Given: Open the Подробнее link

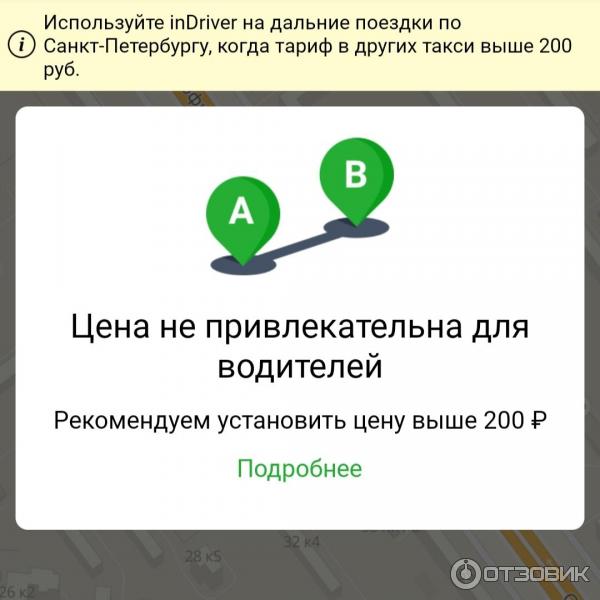Looking at the screenshot, I should (x=299, y=468).
